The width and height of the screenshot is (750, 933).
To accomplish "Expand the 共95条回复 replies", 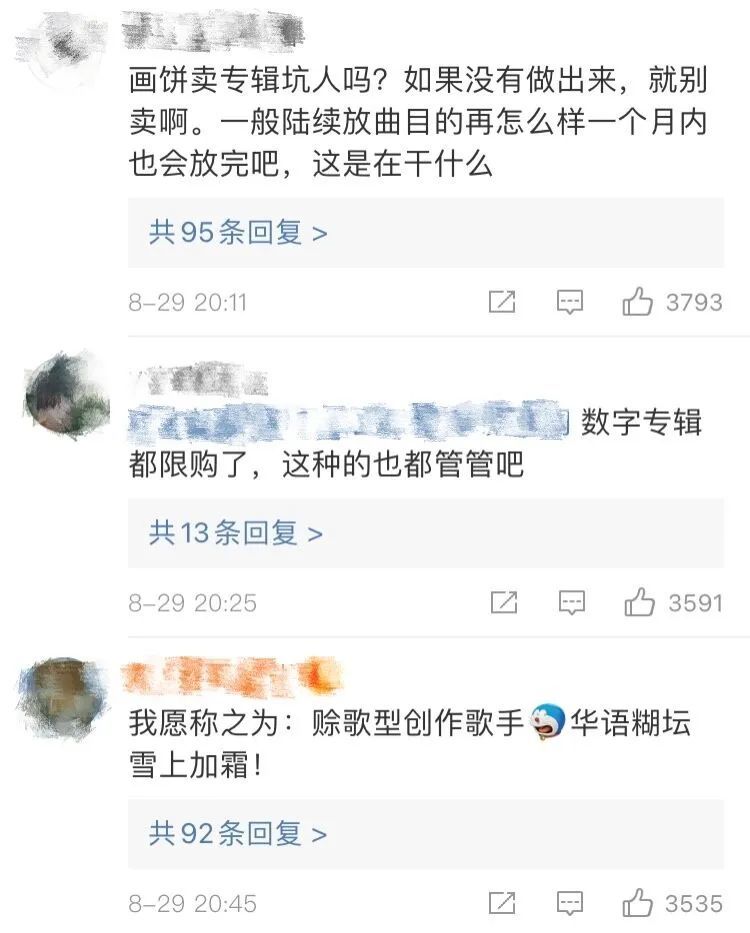I will click(x=238, y=233).
